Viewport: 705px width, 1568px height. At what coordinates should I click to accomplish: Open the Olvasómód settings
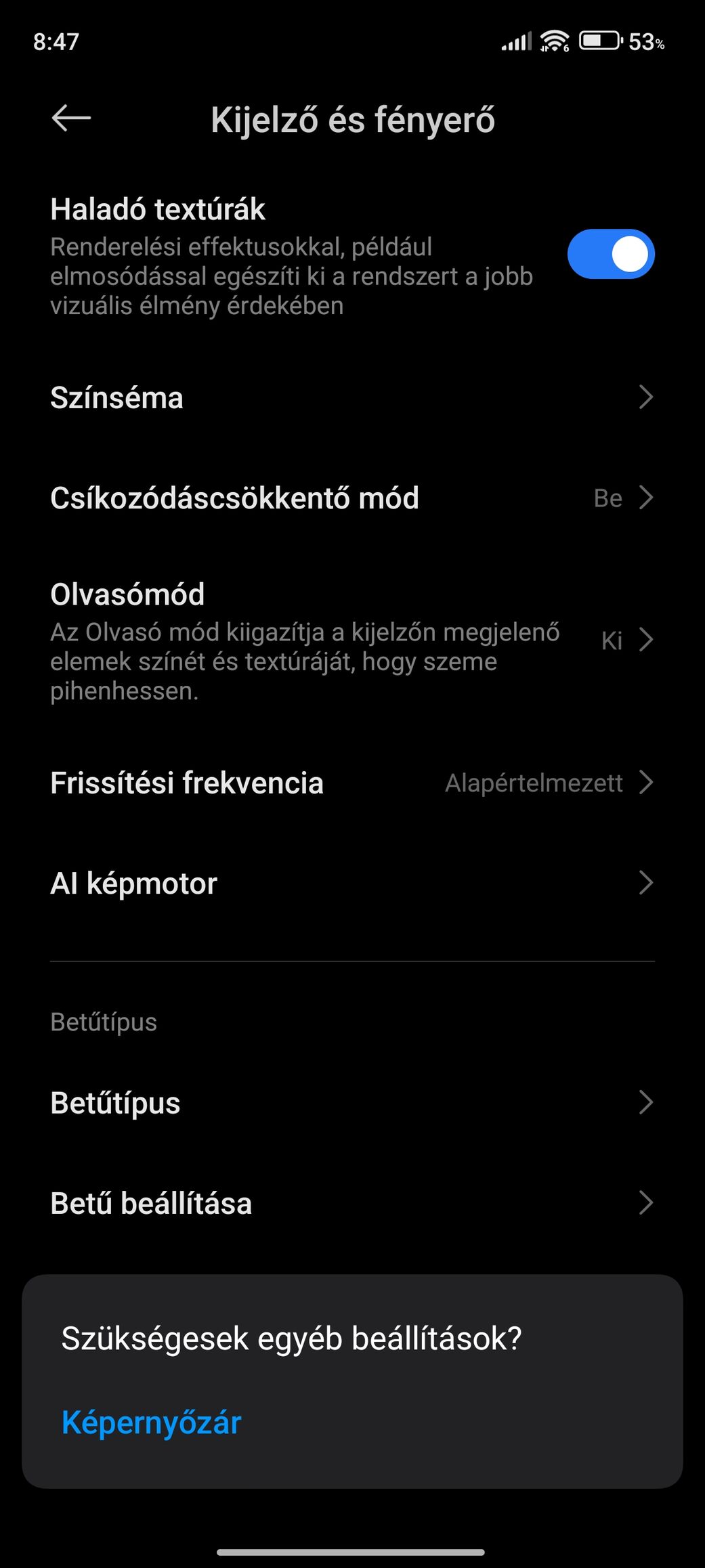tap(352, 640)
